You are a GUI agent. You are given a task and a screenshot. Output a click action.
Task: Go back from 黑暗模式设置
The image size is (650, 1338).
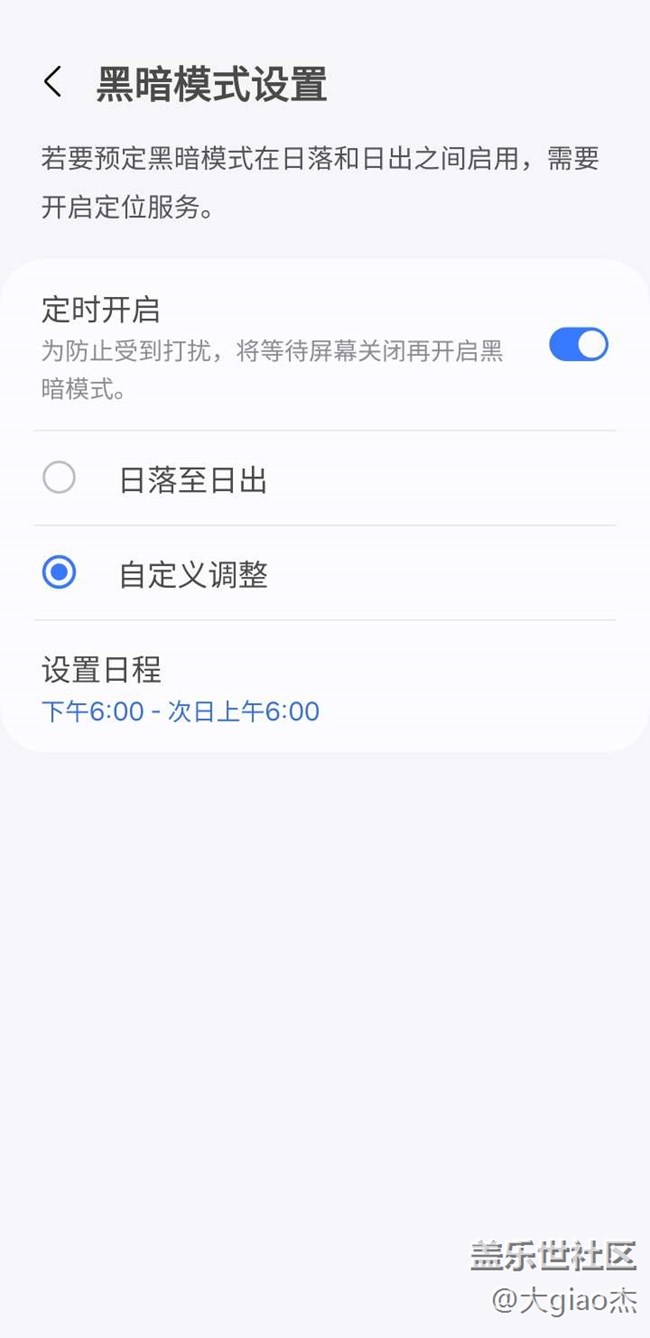point(54,83)
